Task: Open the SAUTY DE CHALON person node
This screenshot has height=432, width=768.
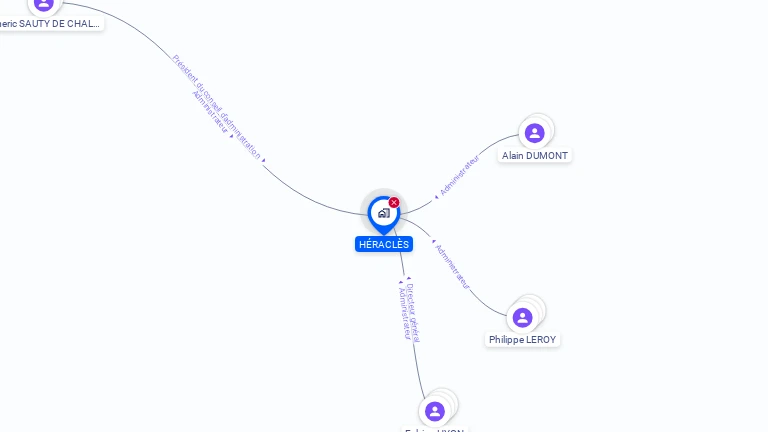Action: coord(43,4)
